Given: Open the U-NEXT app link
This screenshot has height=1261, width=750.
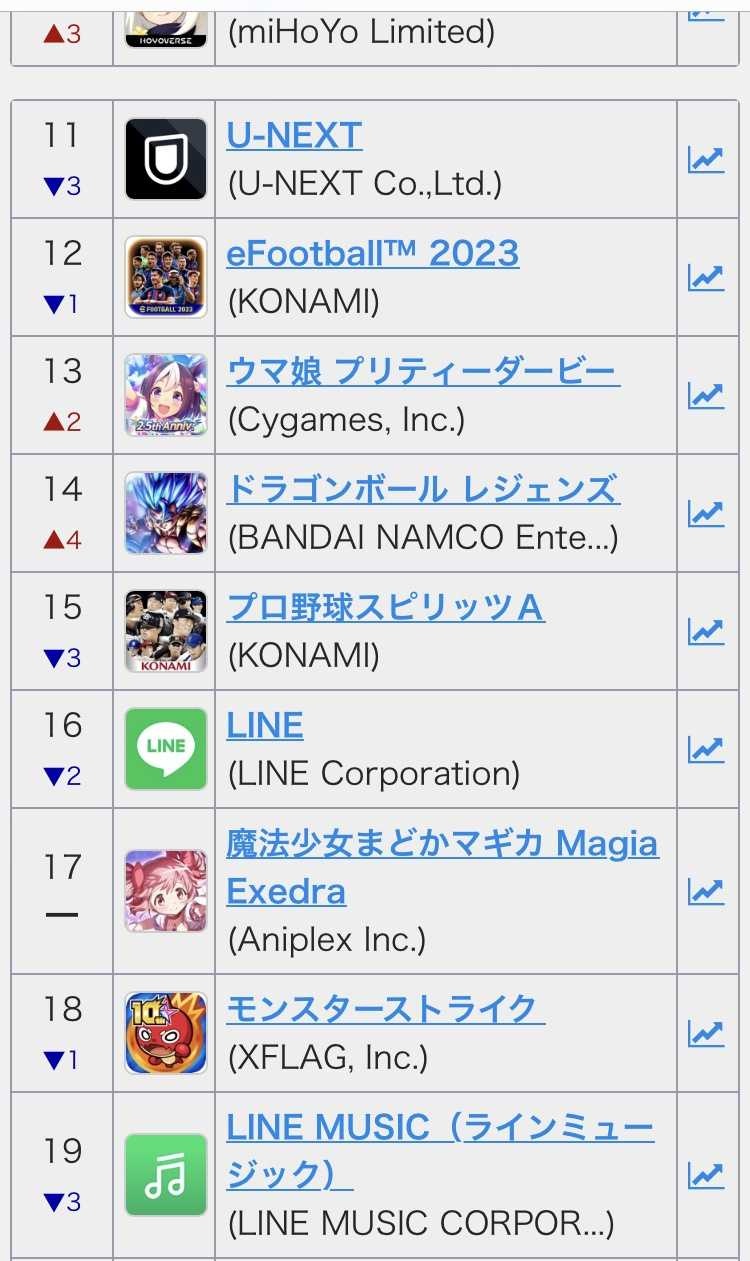Looking at the screenshot, I should coord(294,135).
